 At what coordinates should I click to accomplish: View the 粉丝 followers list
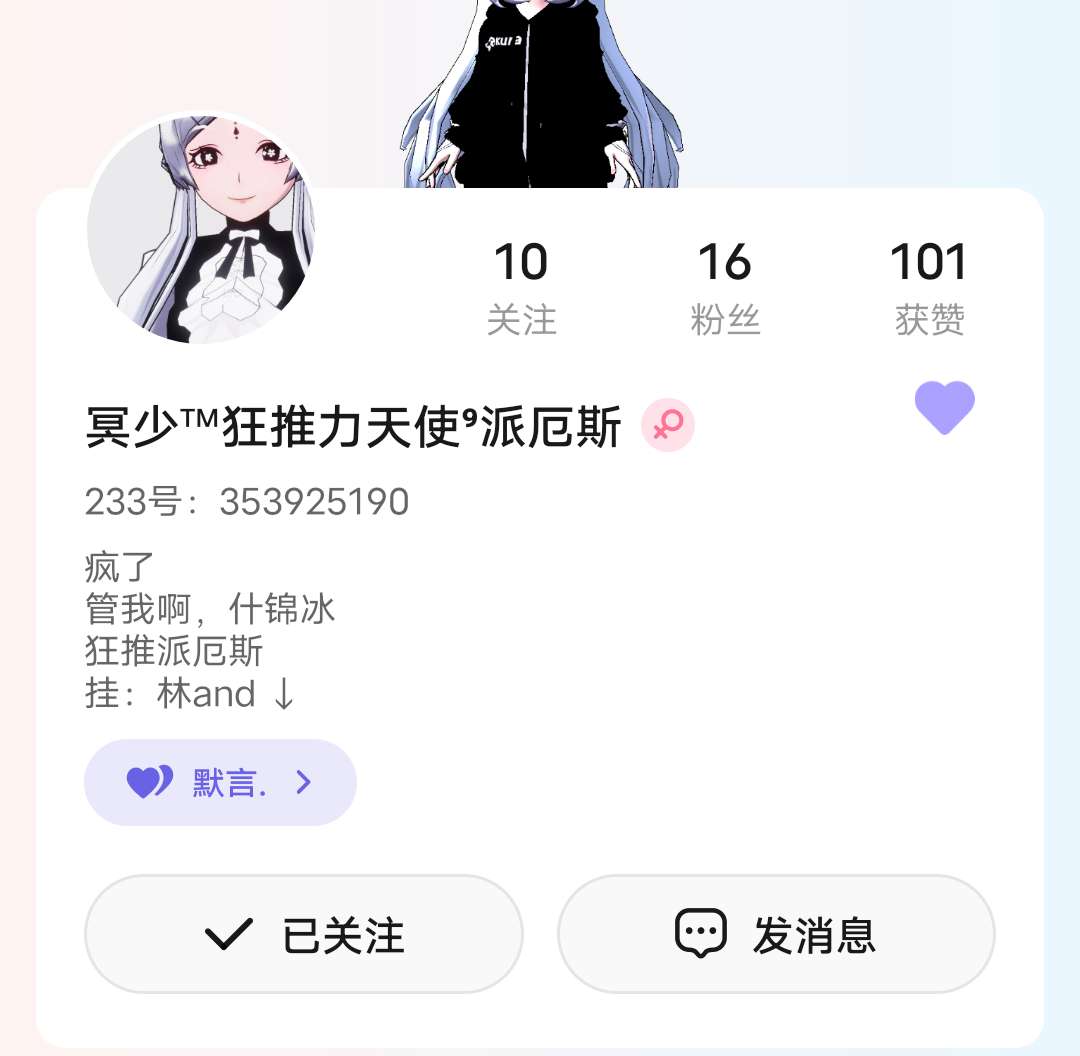tap(725, 287)
